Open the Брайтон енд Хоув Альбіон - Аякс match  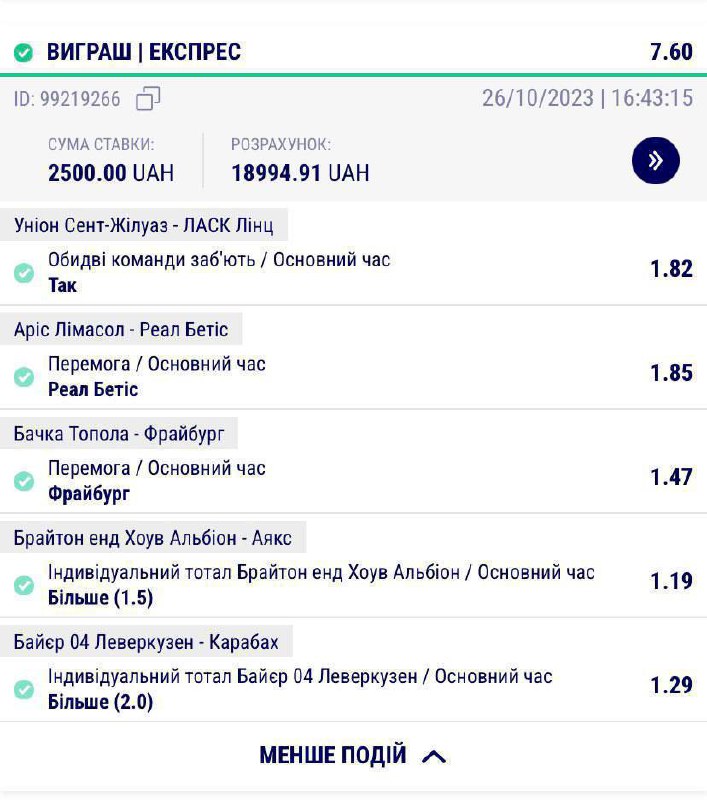click(153, 538)
